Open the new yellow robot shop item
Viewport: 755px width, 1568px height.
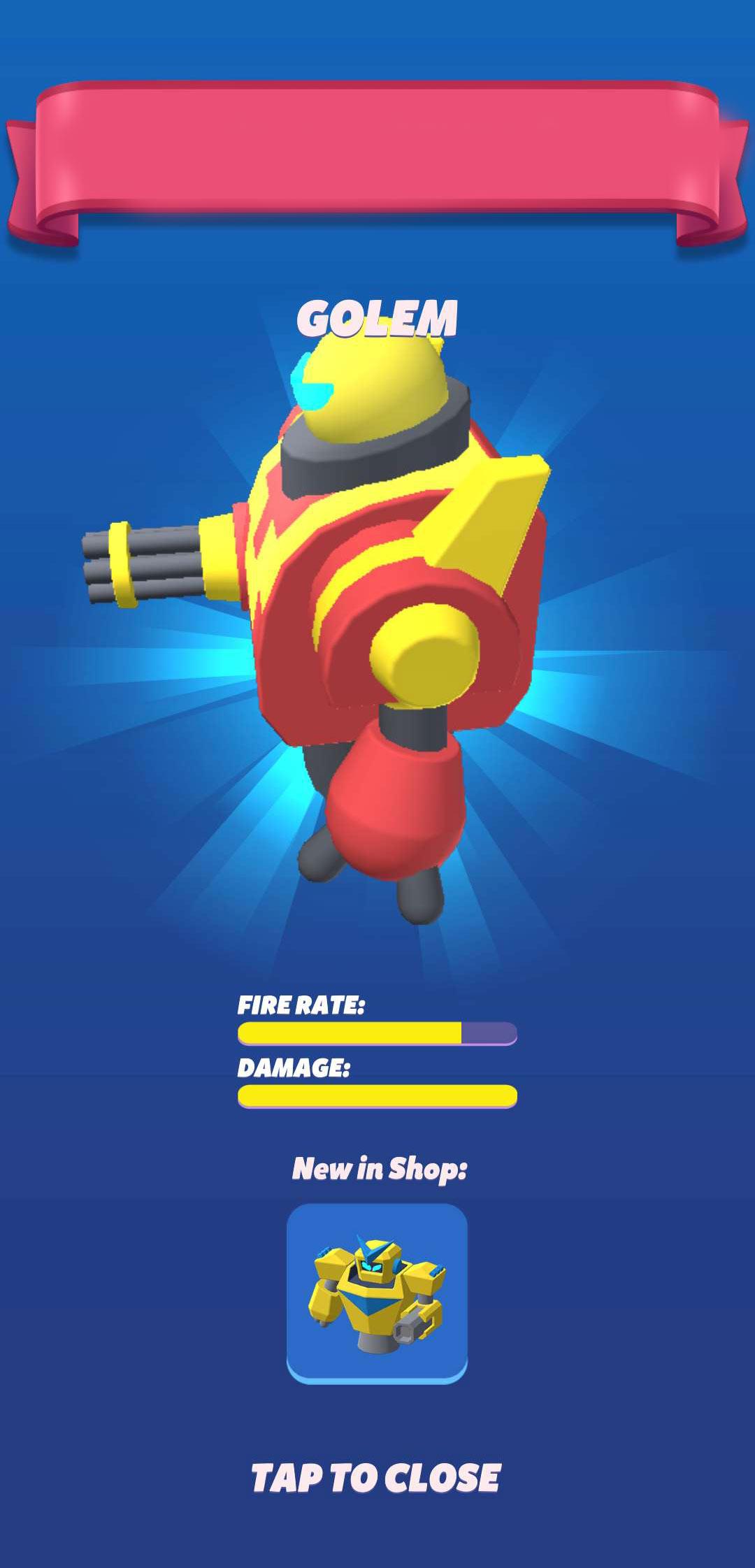[377, 1293]
